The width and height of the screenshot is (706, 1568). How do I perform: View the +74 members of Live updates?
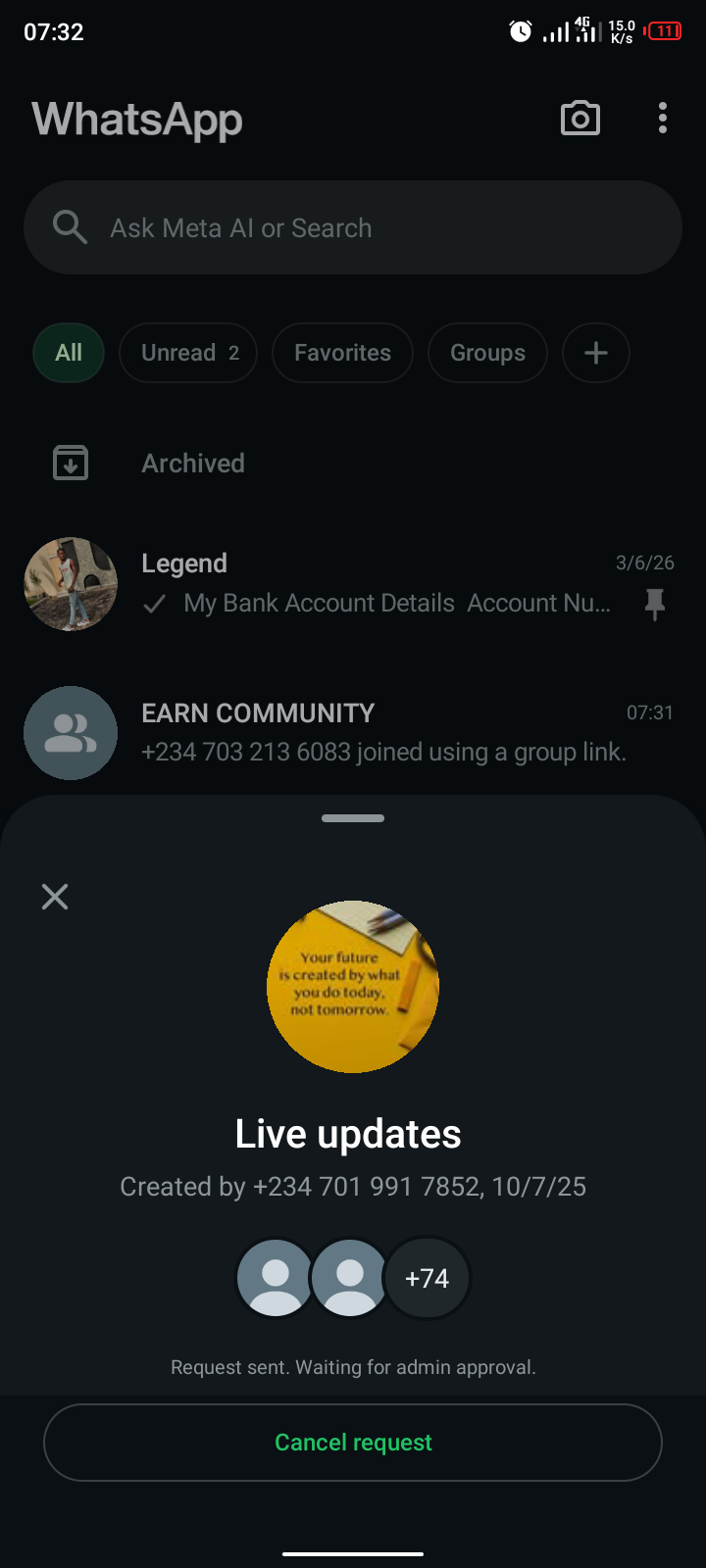[x=428, y=1279]
